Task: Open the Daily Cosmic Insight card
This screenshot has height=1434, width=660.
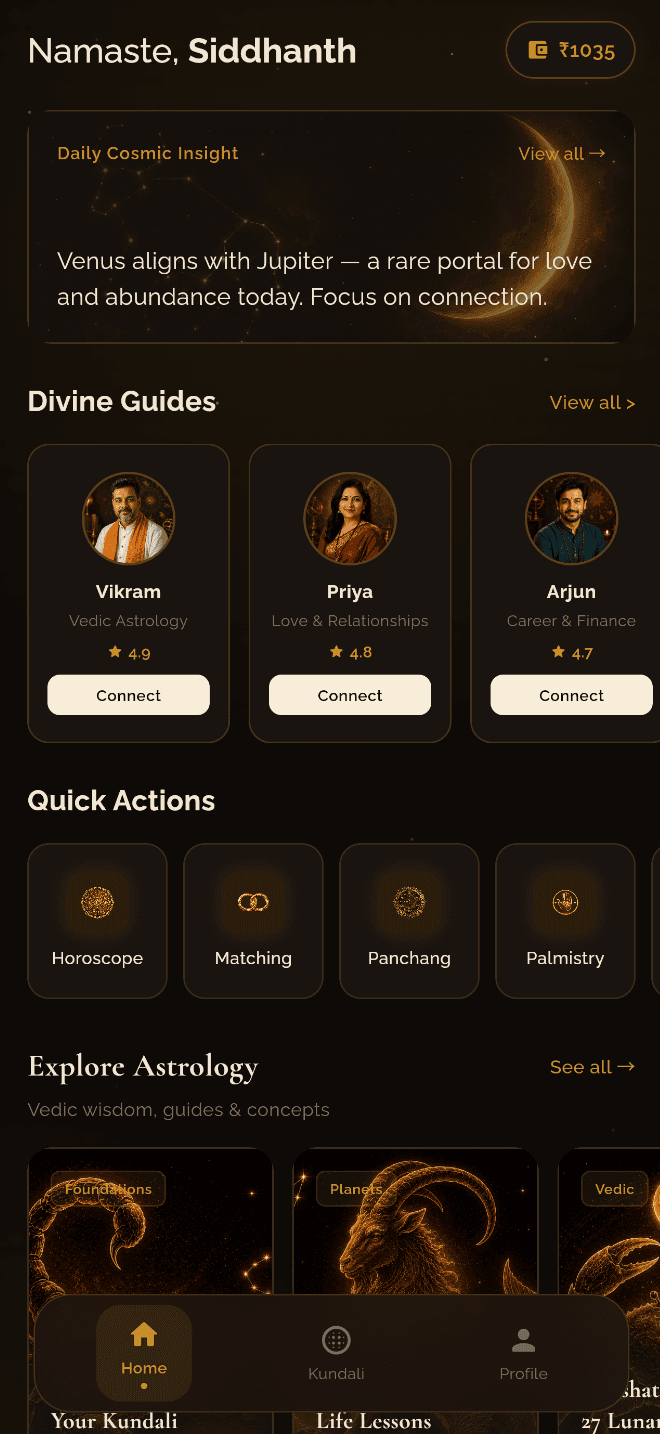Action: (331, 227)
